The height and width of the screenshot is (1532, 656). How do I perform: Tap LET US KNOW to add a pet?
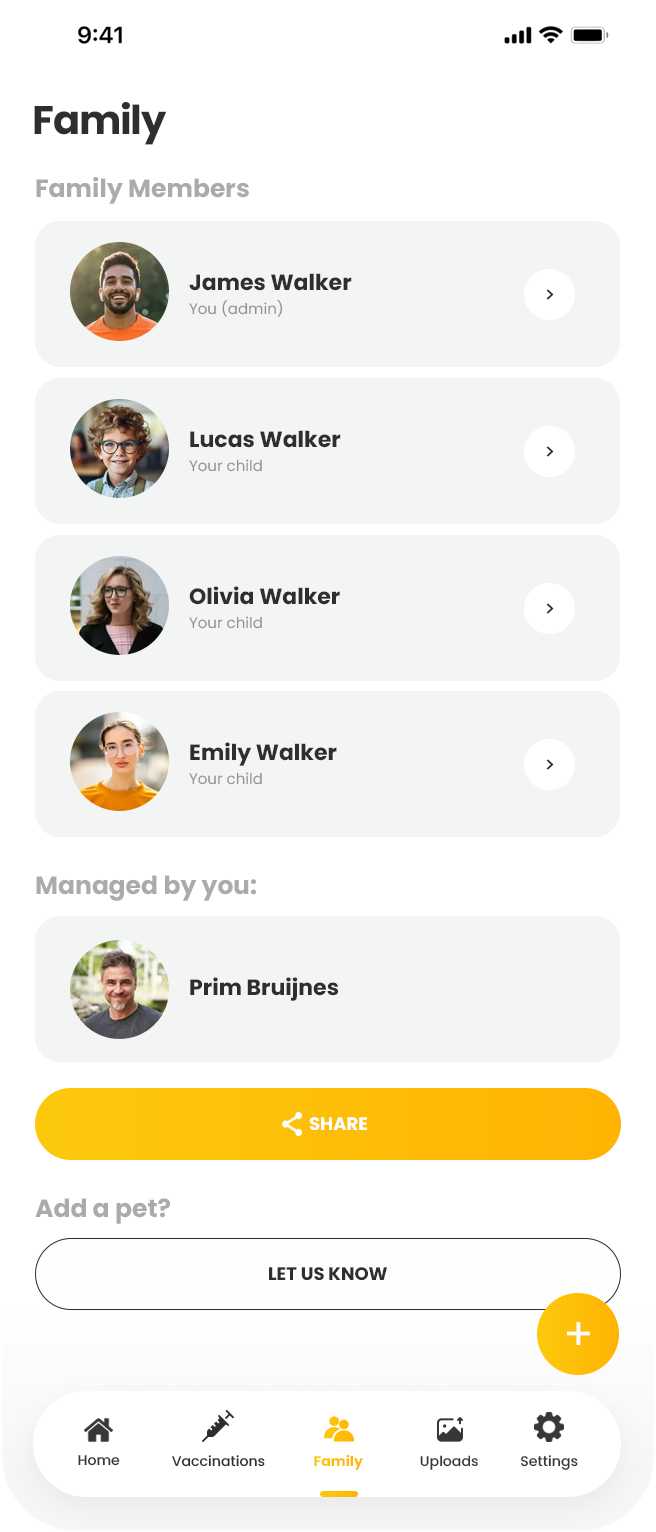[x=327, y=1274]
